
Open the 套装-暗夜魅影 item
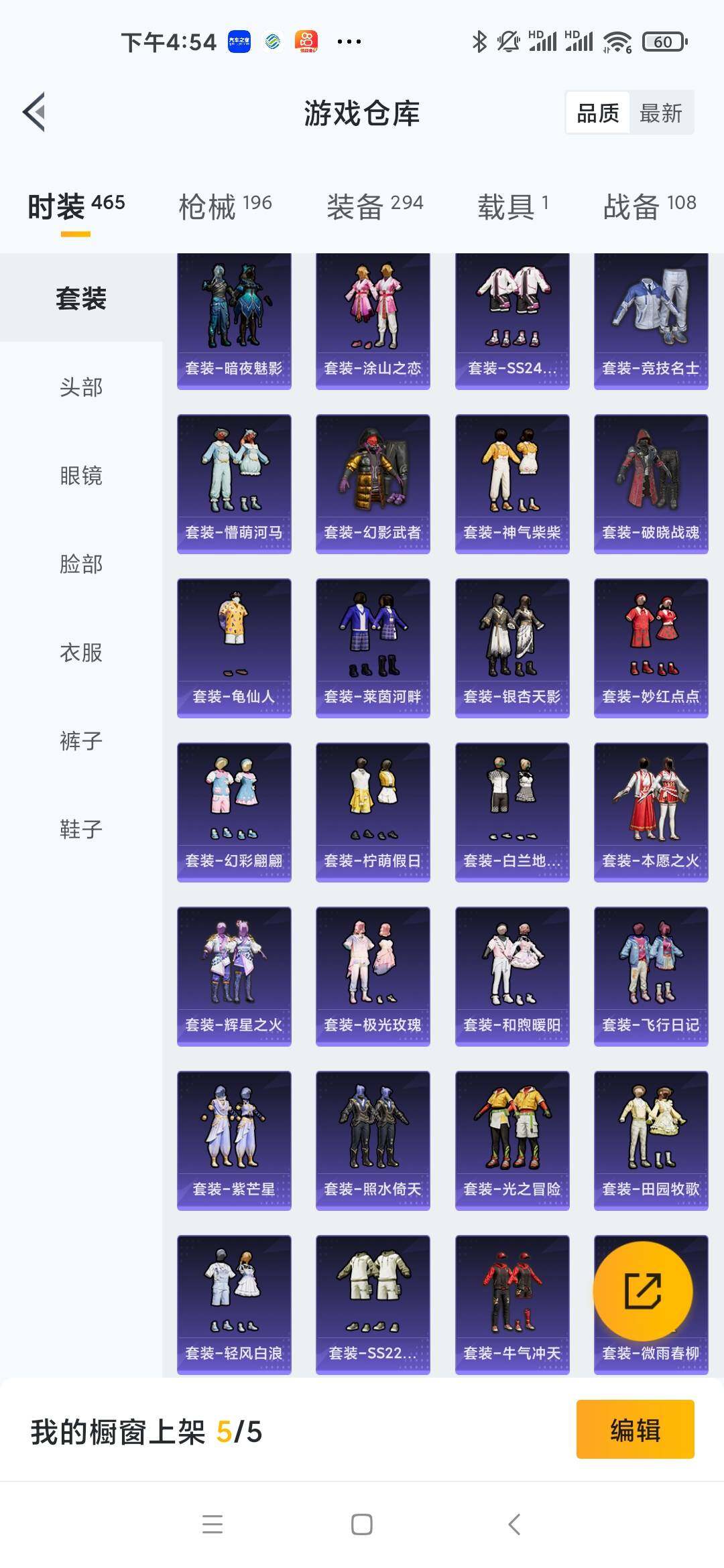click(x=234, y=322)
